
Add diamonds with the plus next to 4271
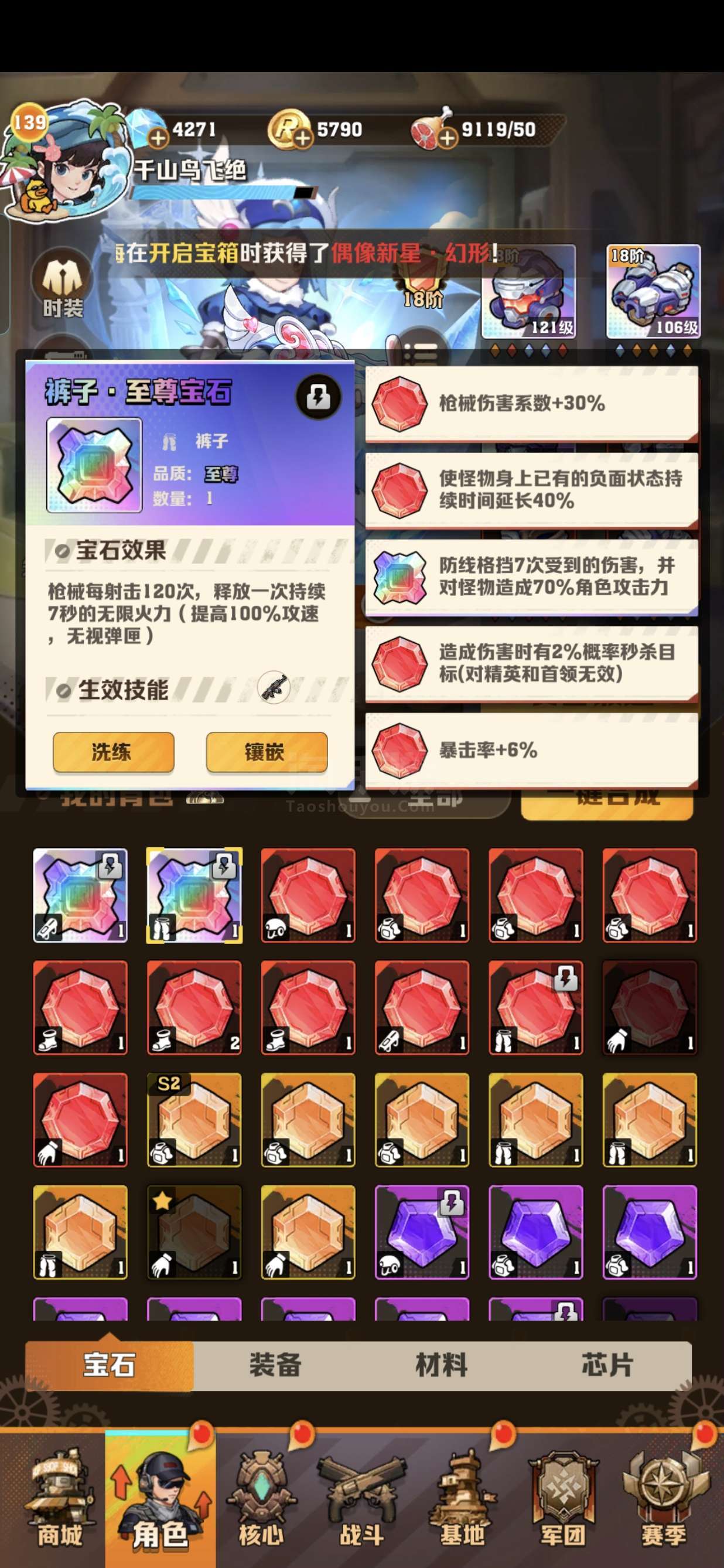tap(158, 138)
